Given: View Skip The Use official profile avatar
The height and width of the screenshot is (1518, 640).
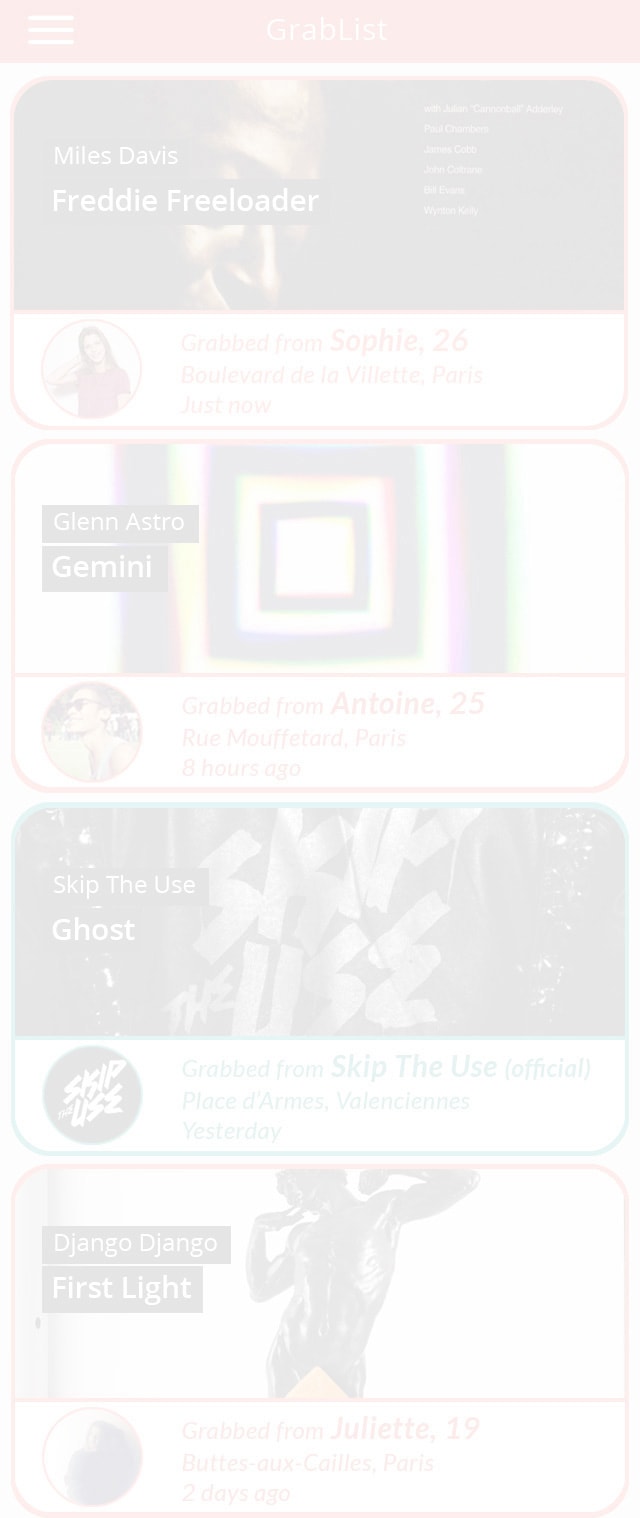Looking at the screenshot, I should [x=92, y=1095].
